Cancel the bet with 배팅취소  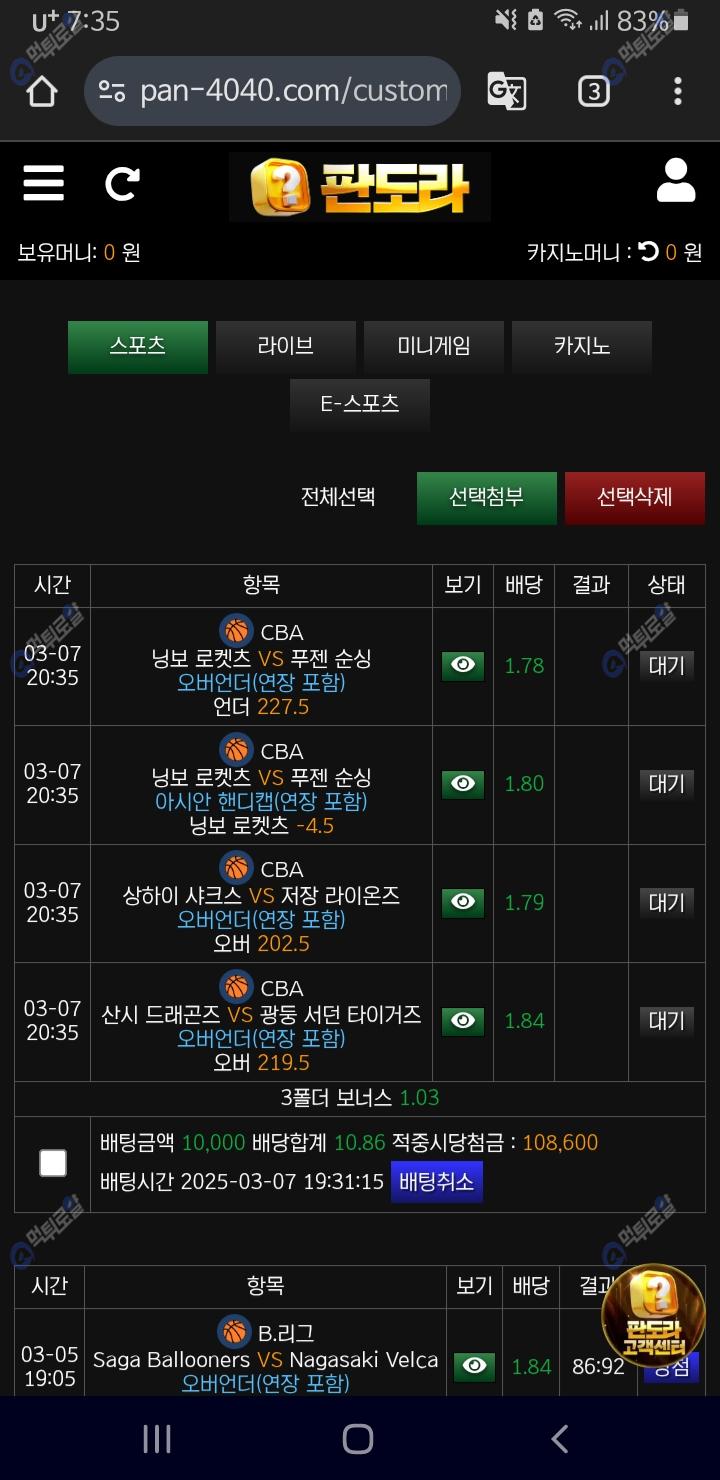pyautogui.click(x=437, y=1182)
